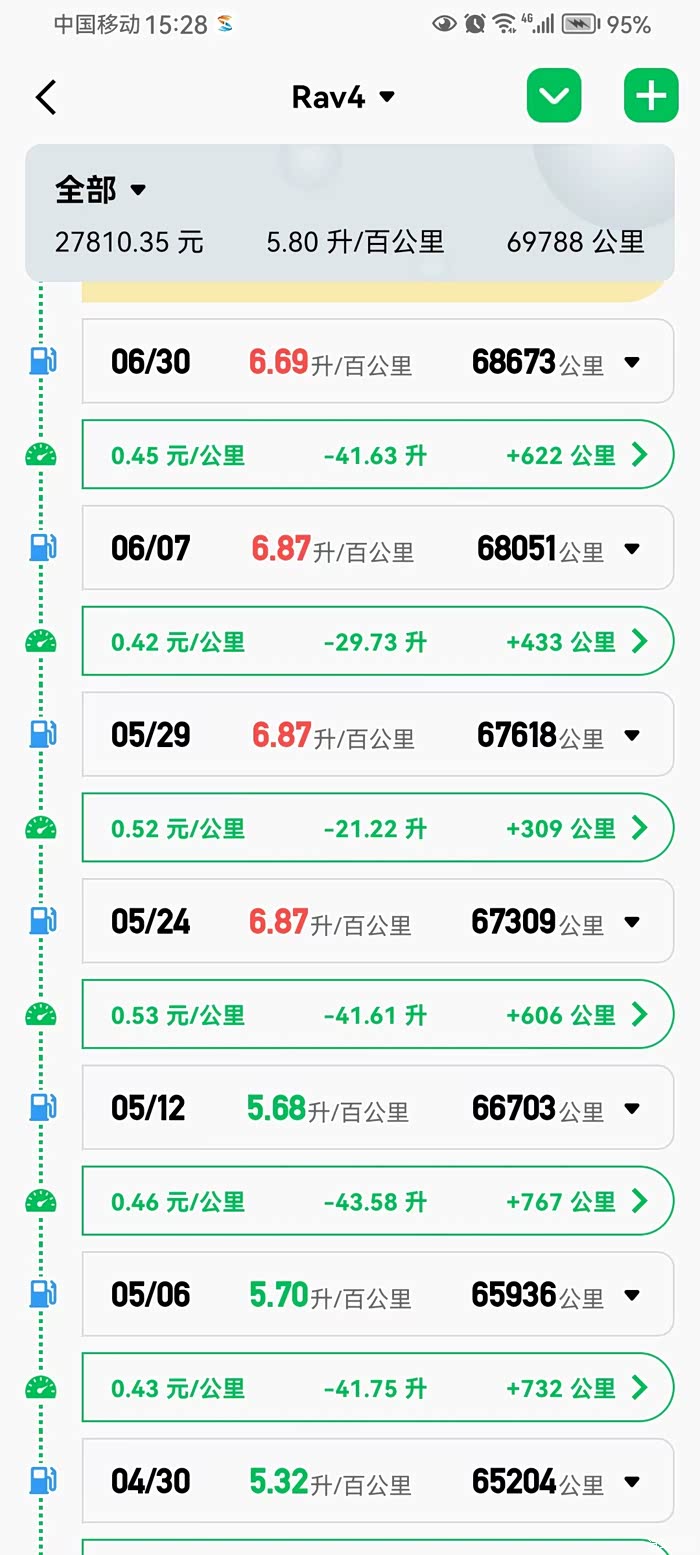Open the +433 公里 trip details
The image size is (700, 1555).
click(x=640, y=641)
